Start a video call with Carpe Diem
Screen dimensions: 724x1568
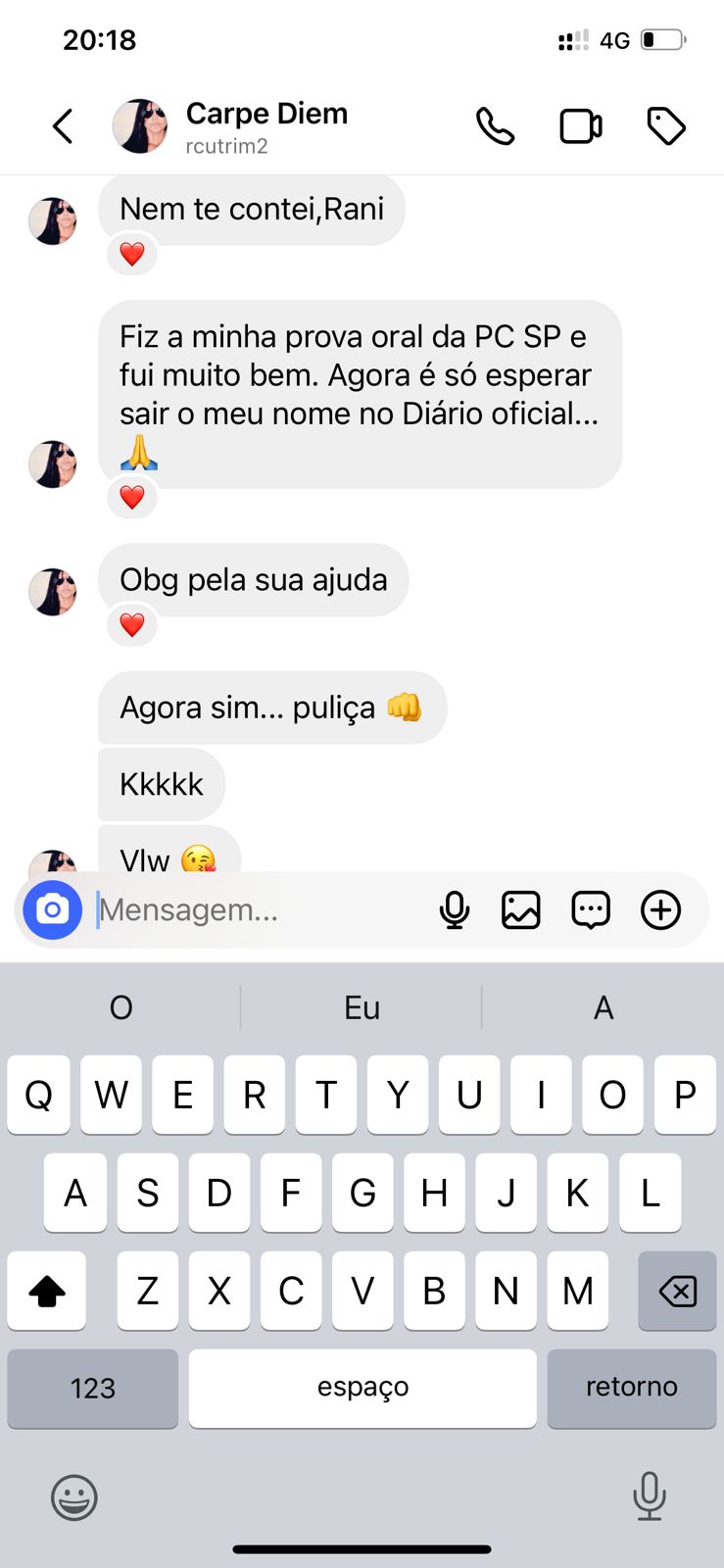[x=580, y=126]
